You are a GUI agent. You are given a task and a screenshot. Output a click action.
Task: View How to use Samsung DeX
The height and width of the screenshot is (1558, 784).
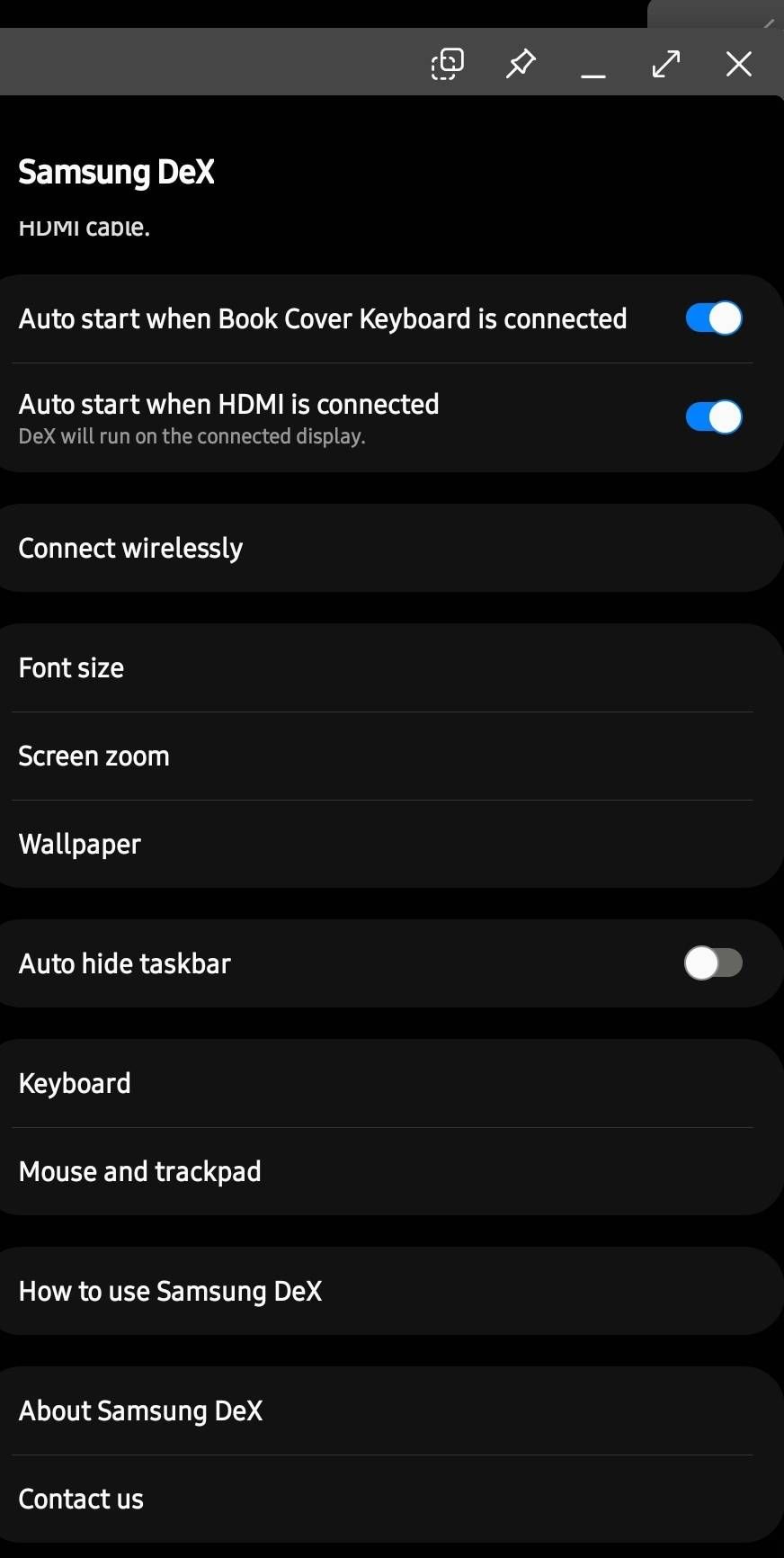170,1291
